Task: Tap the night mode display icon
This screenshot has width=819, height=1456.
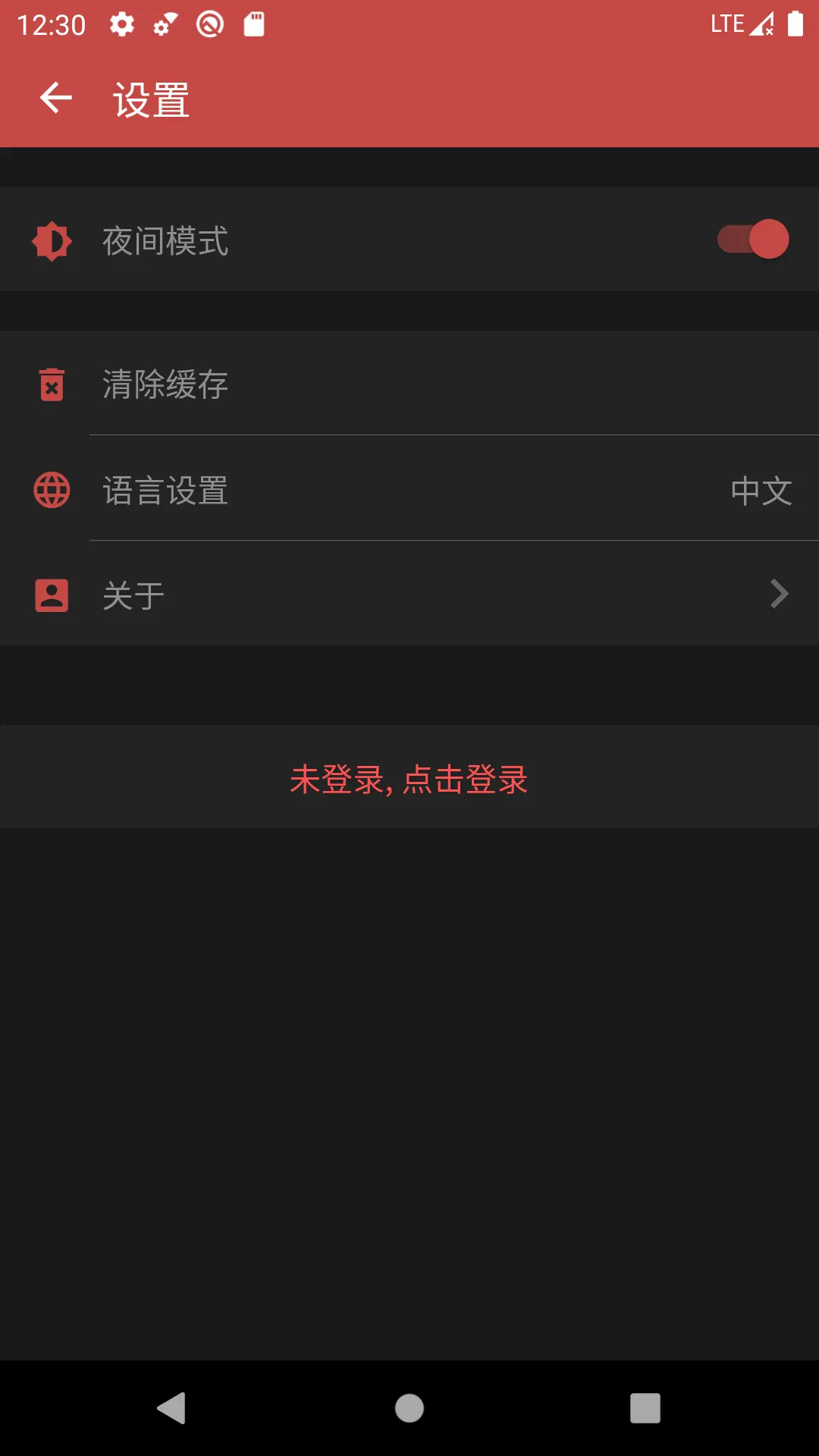Action: [52, 240]
